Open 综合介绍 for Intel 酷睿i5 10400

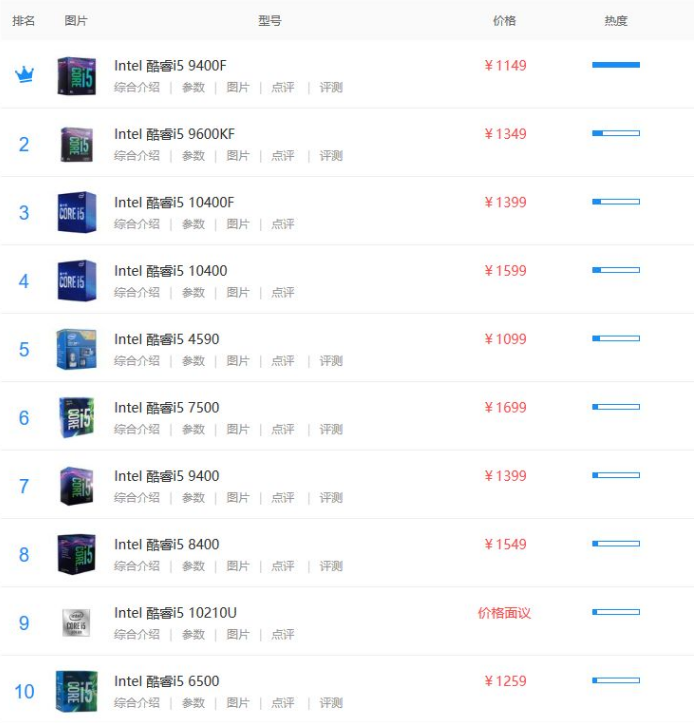(x=137, y=293)
